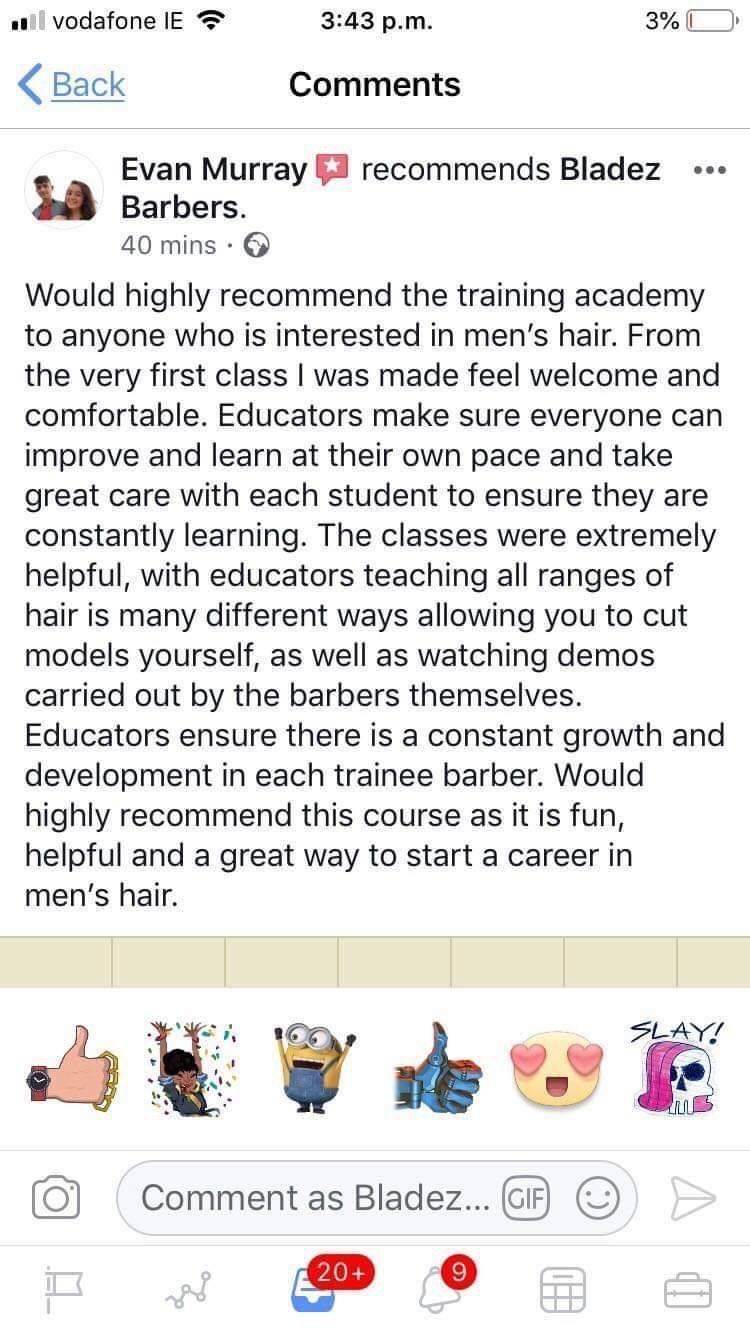Open the post's three-dot options menu
750x1334 pixels.
[708, 171]
